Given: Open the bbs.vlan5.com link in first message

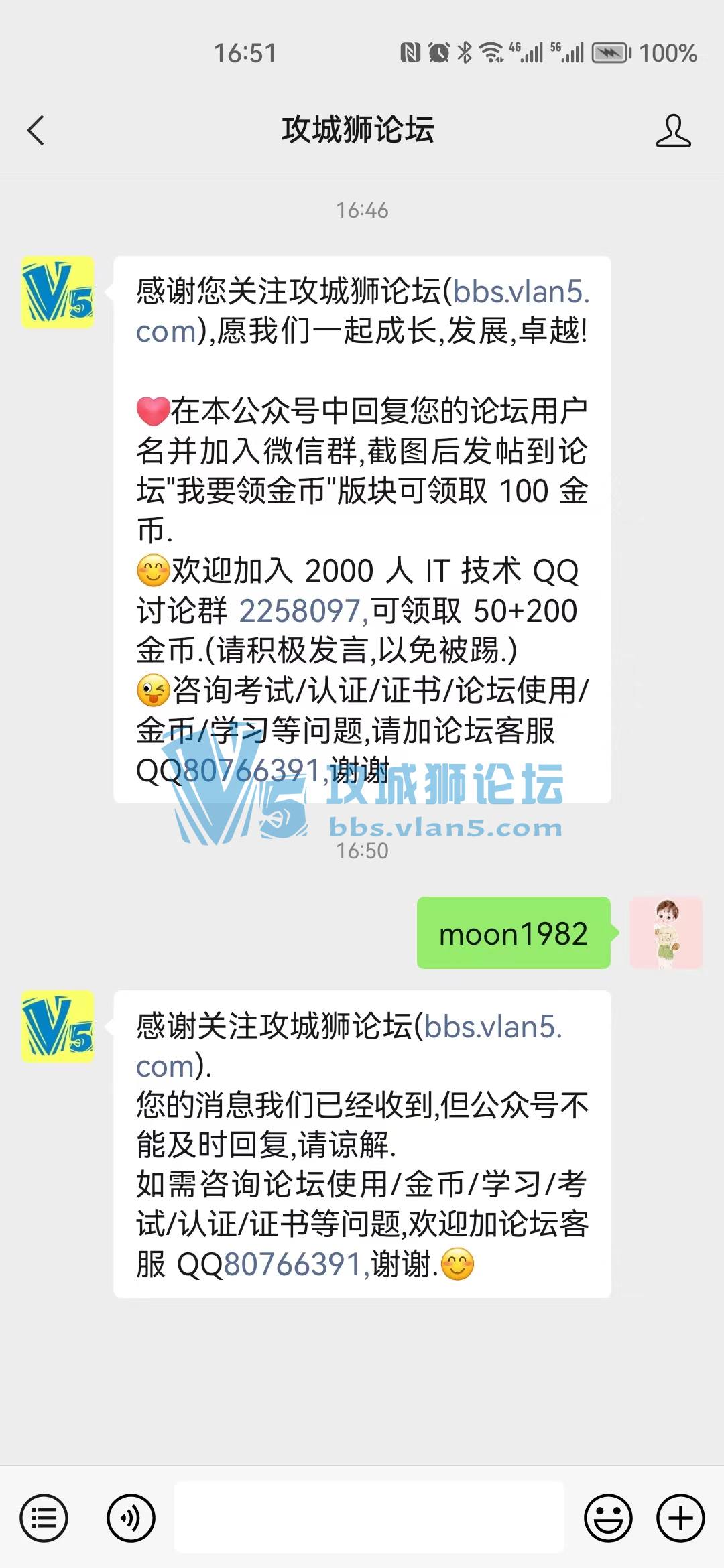Looking at the screenshot, I should tap(520, 292).
